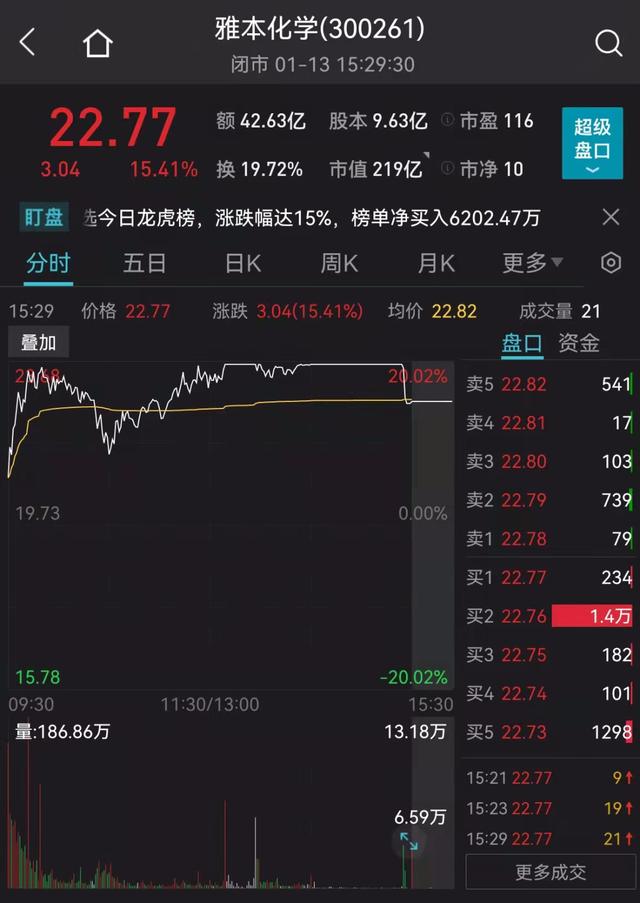Select the 月K chart tab
This screenshot has width=640, height=903.
coord(436,264)
